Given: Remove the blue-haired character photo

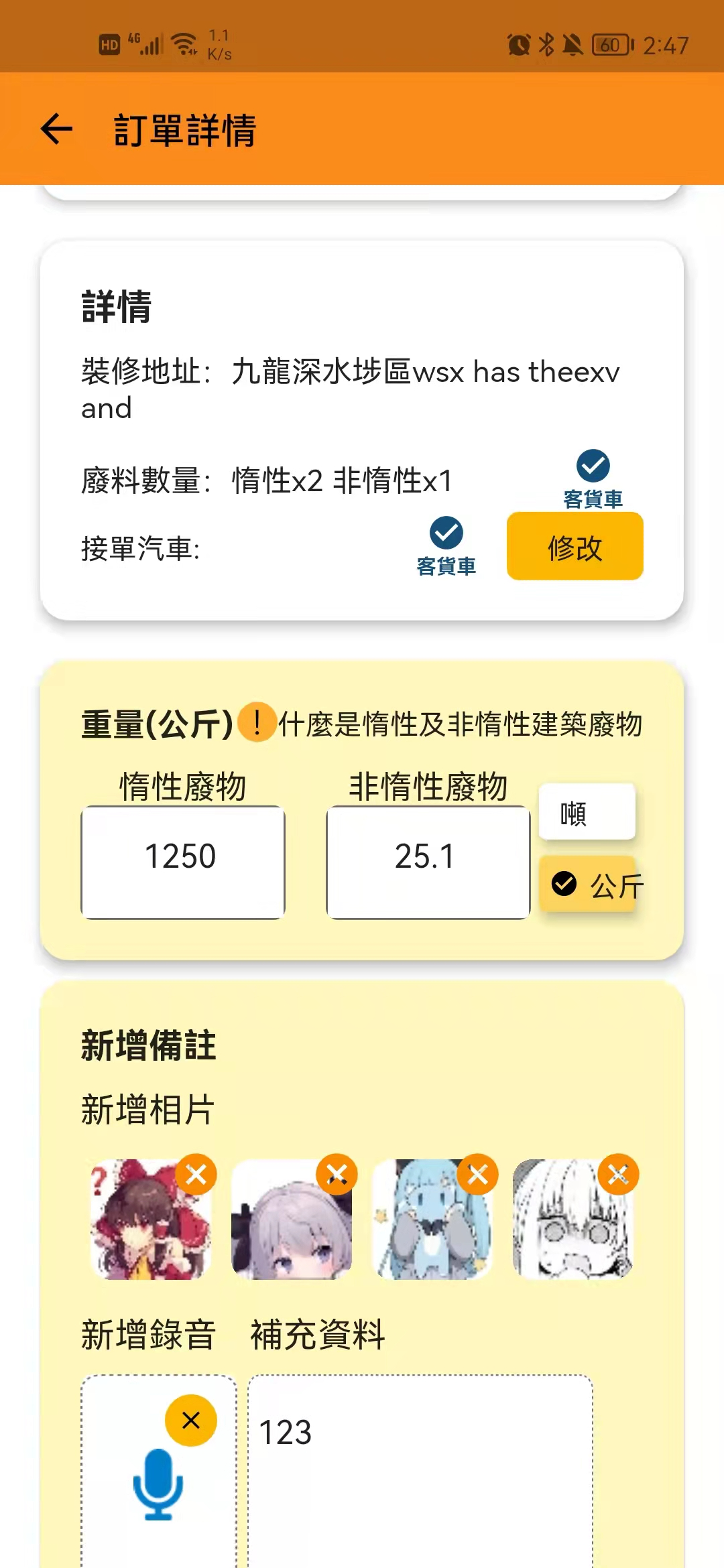Looking at the screenshot, I should point(477,1174).
